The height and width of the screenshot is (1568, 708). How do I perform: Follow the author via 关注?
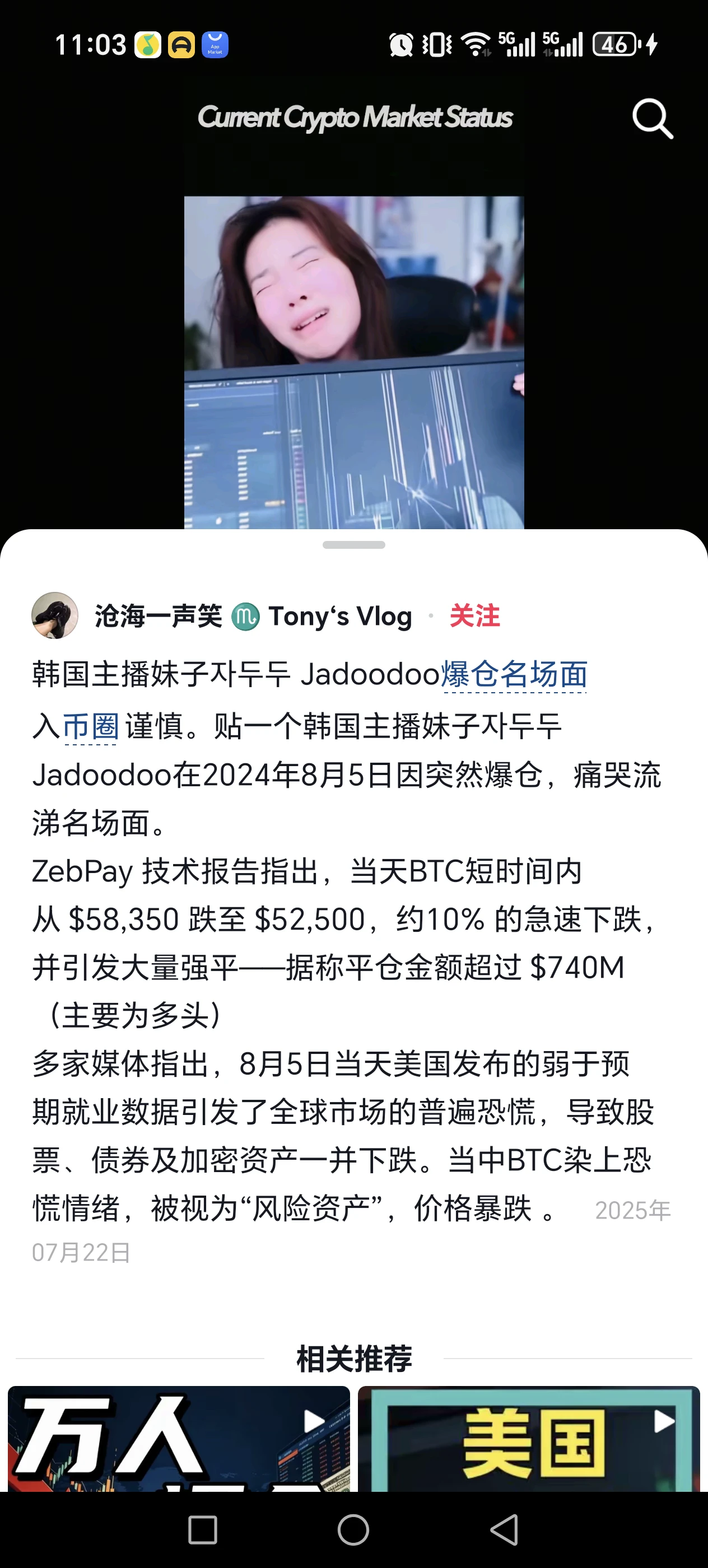[475, 616]
